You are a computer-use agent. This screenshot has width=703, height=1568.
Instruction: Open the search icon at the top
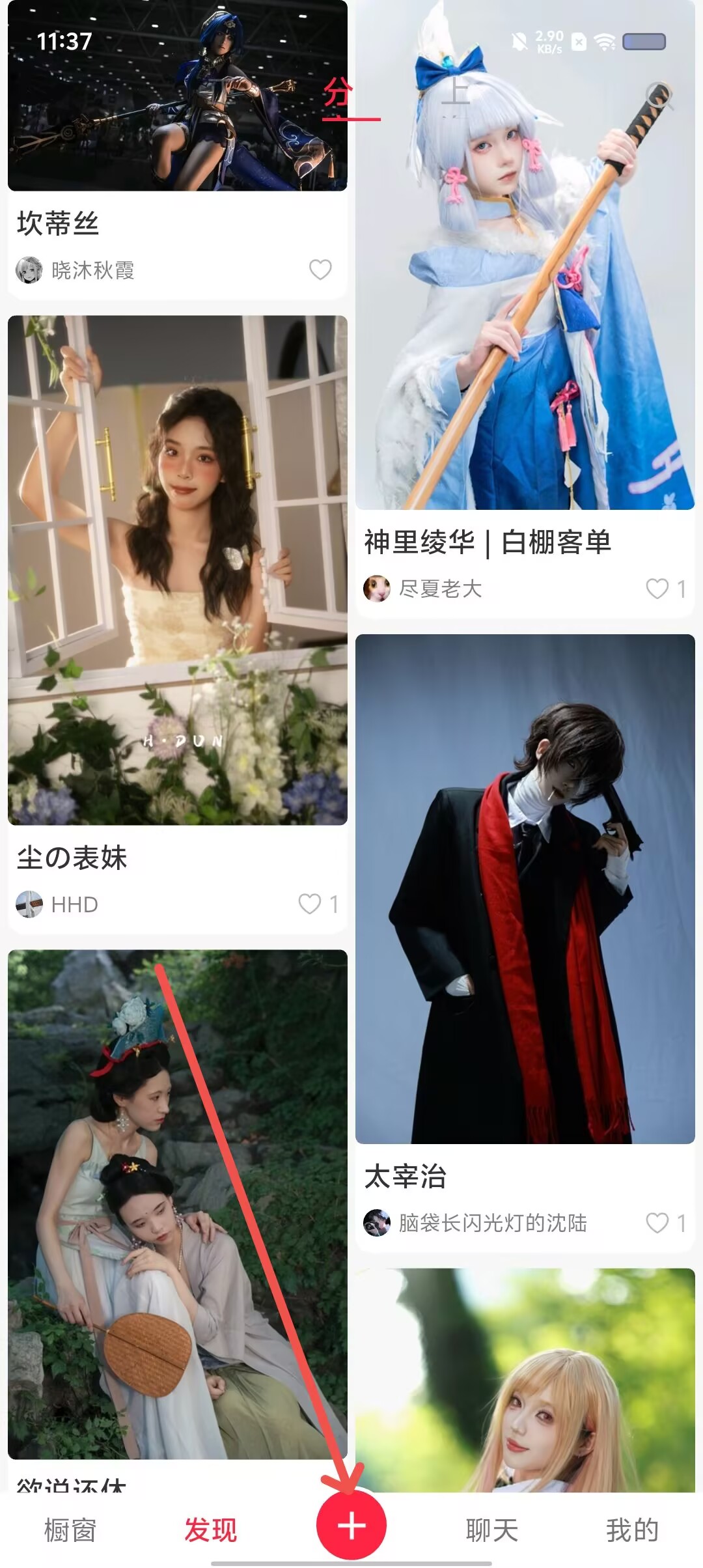[659, 96]
